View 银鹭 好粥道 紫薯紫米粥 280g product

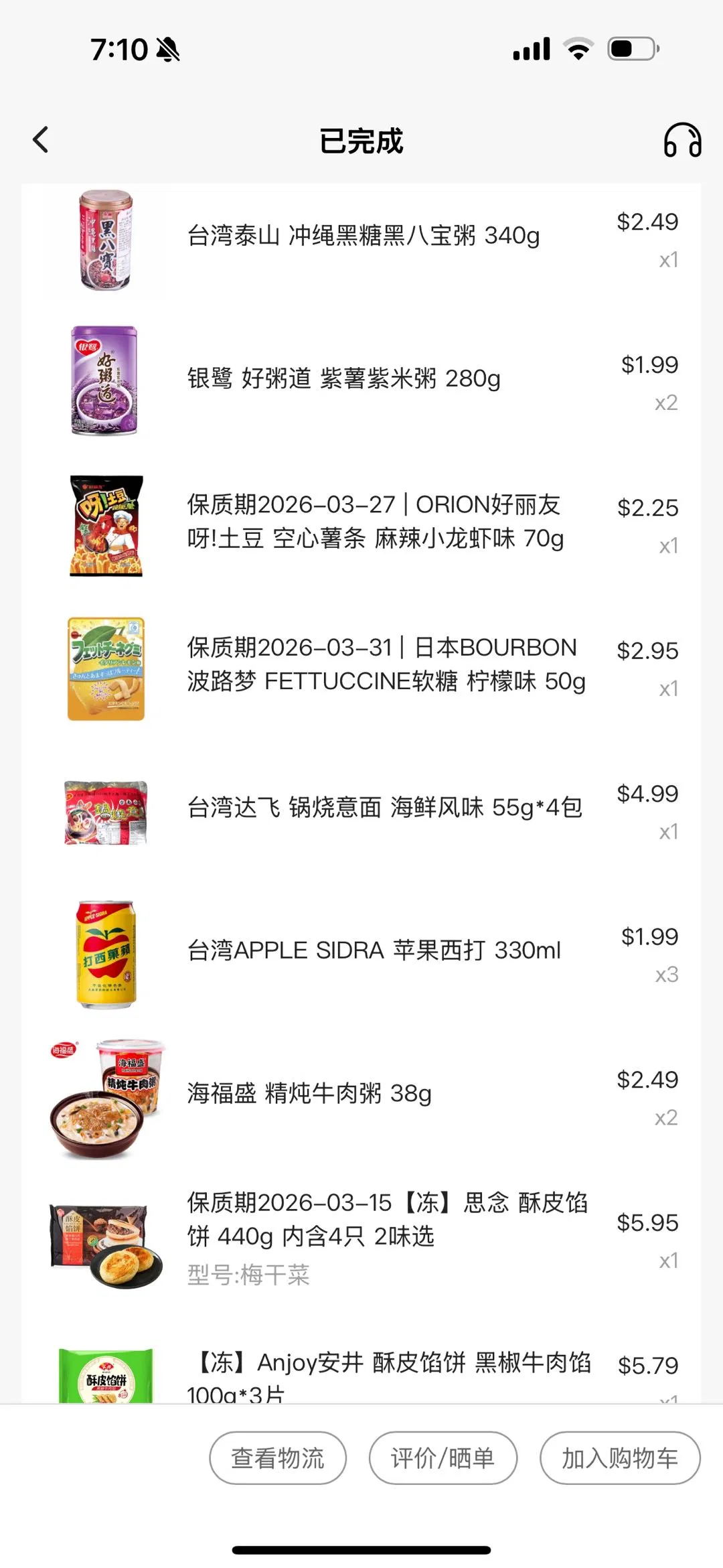pos(343,379)
